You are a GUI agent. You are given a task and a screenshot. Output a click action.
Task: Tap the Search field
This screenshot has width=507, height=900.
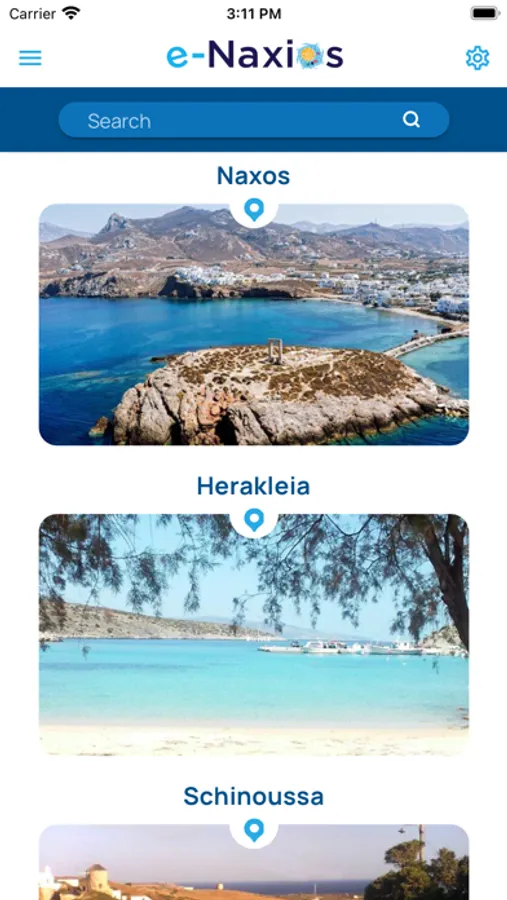click(254, 120)
